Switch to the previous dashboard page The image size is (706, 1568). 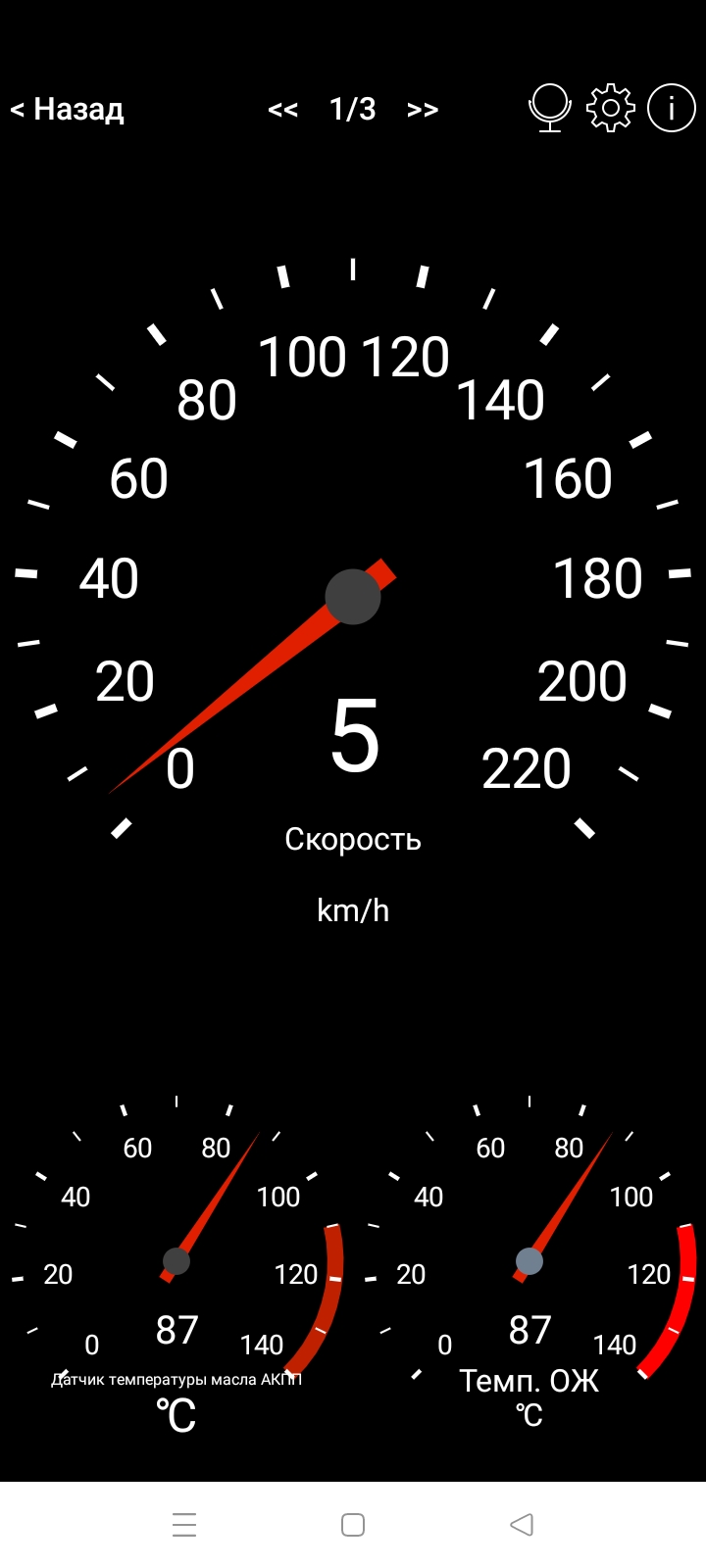(282, 110)
